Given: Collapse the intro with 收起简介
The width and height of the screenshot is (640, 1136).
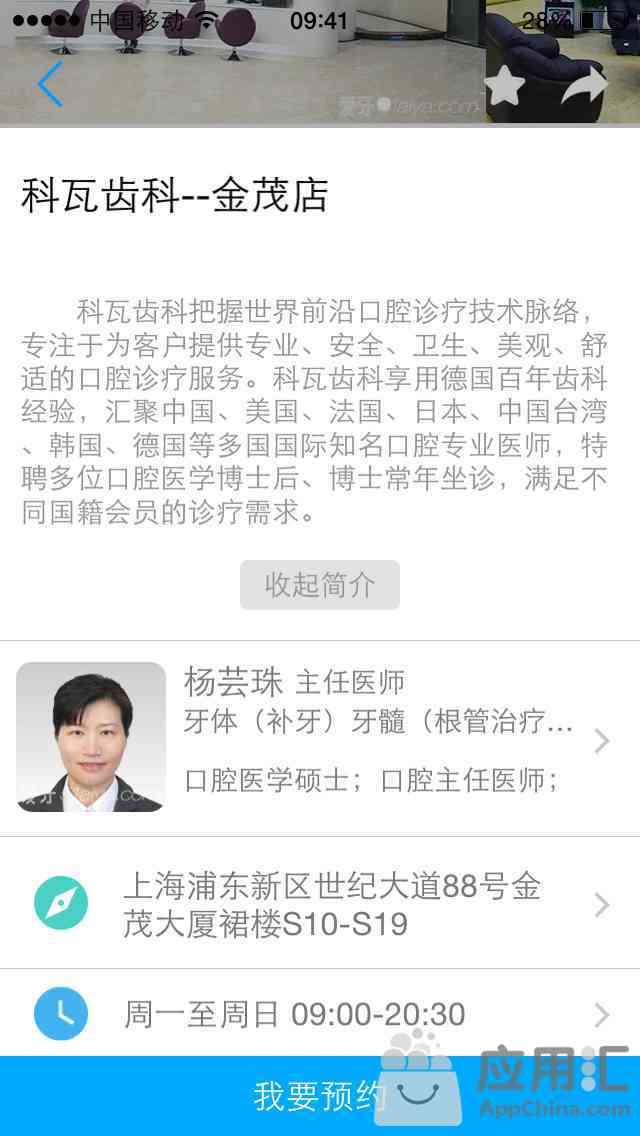Looking at the screenshot, I should pos(320,585).
